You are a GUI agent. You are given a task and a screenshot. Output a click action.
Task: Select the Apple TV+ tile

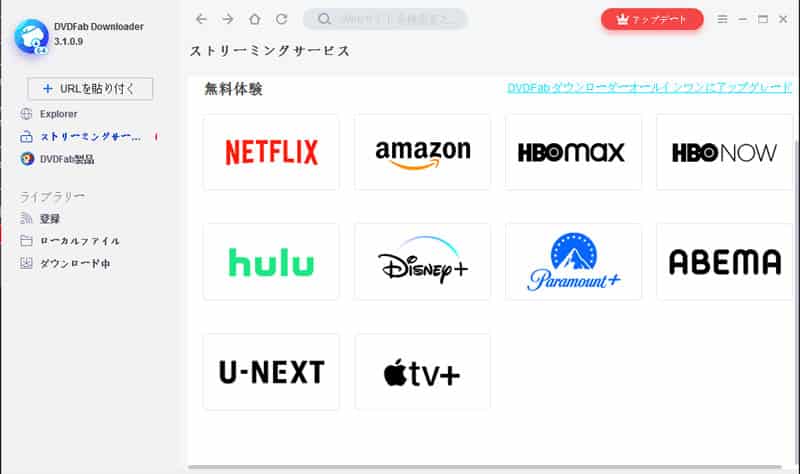[422, 372]
